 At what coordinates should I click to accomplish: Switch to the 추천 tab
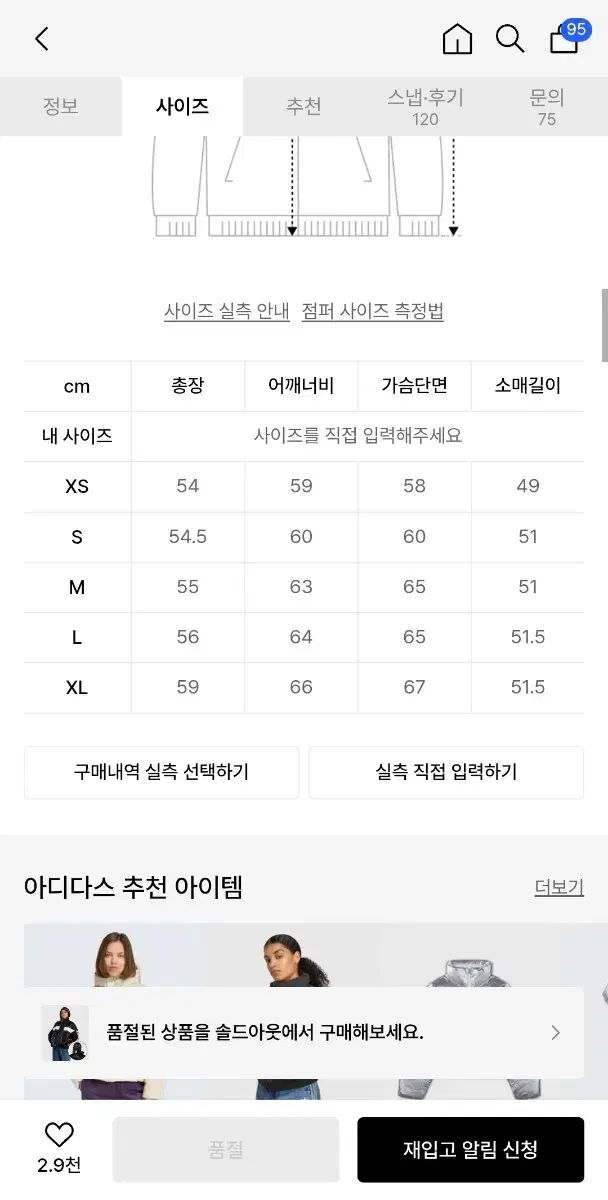[x=304, y=106]
